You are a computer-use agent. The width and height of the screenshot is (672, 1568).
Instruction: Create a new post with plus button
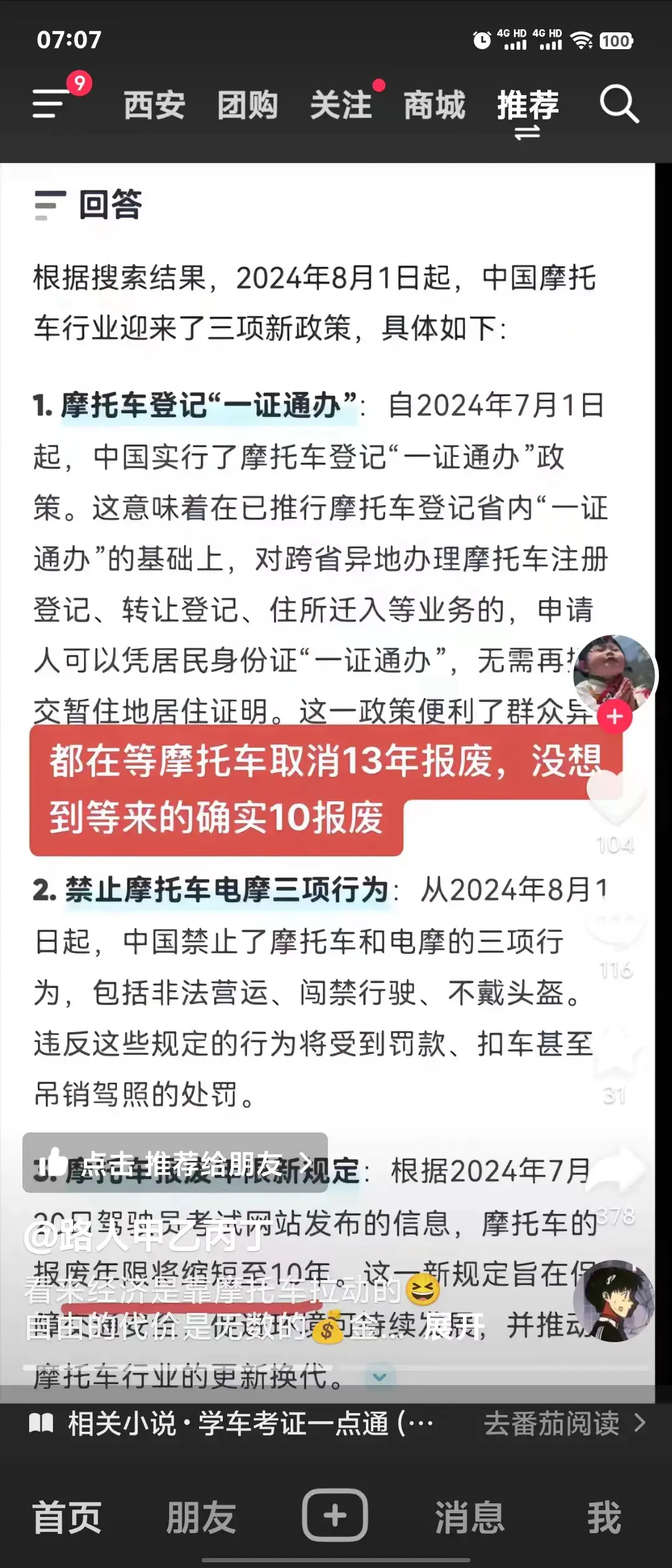click(335, 1516)
